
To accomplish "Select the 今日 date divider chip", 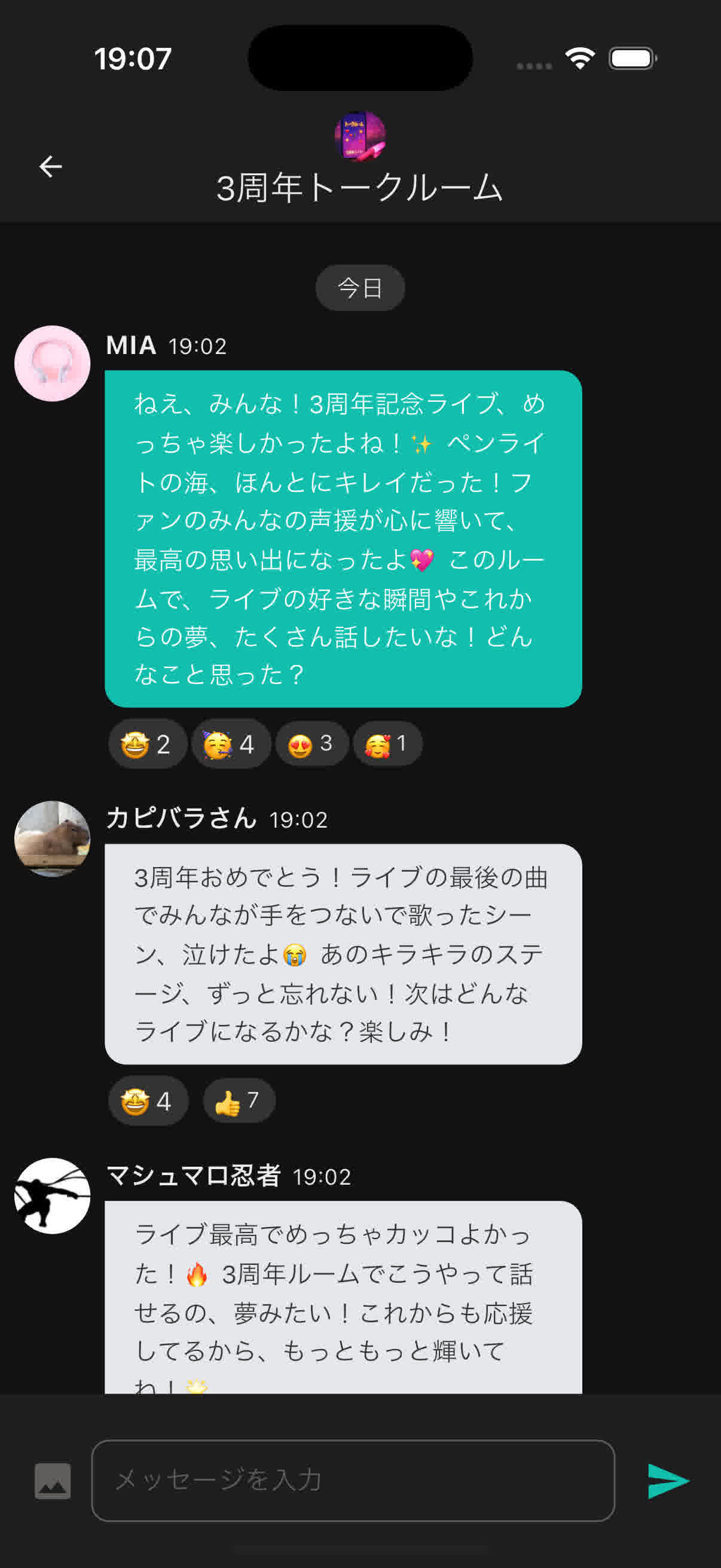I will pyautogui.click(x=359, y=286).
